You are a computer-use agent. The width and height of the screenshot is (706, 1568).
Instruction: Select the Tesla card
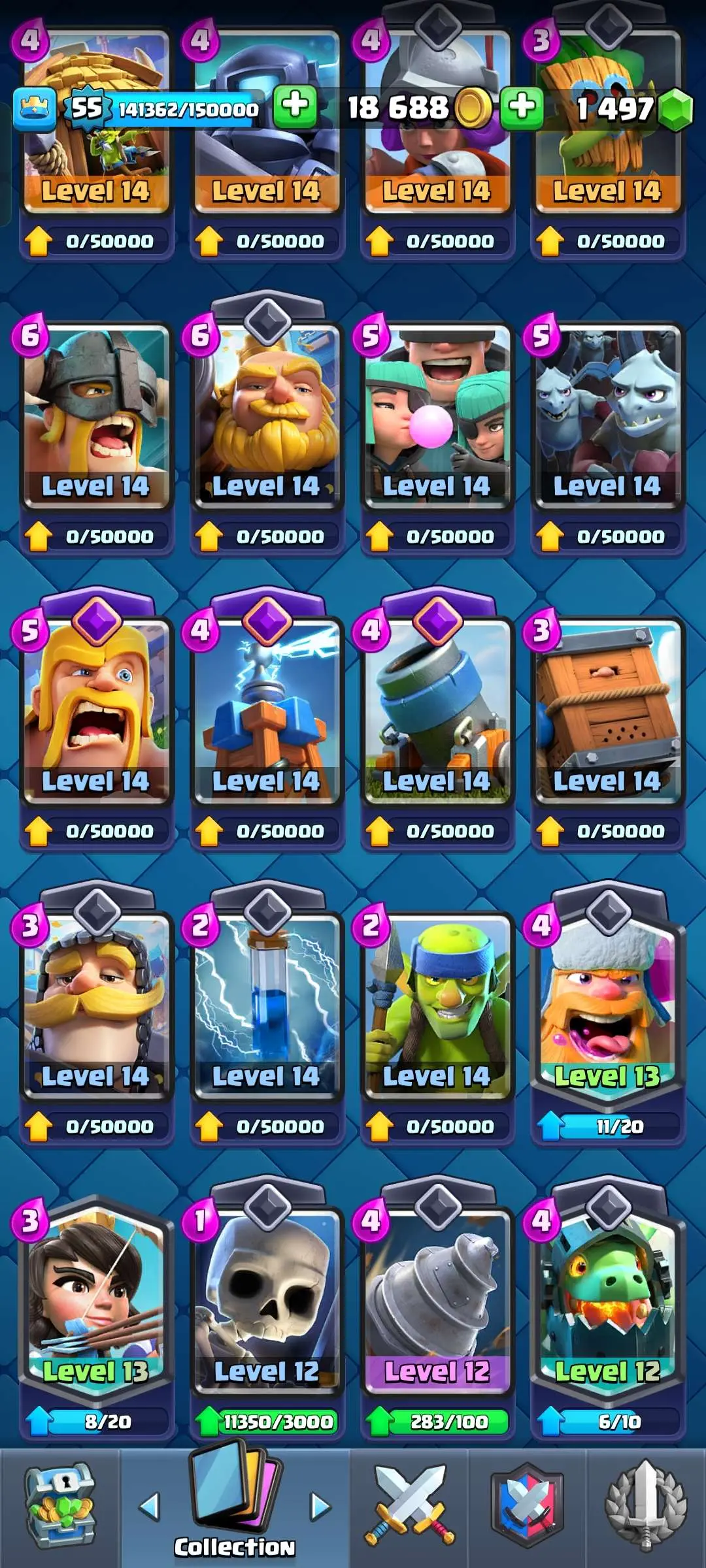pyautogui.click(x=267, y=712)
